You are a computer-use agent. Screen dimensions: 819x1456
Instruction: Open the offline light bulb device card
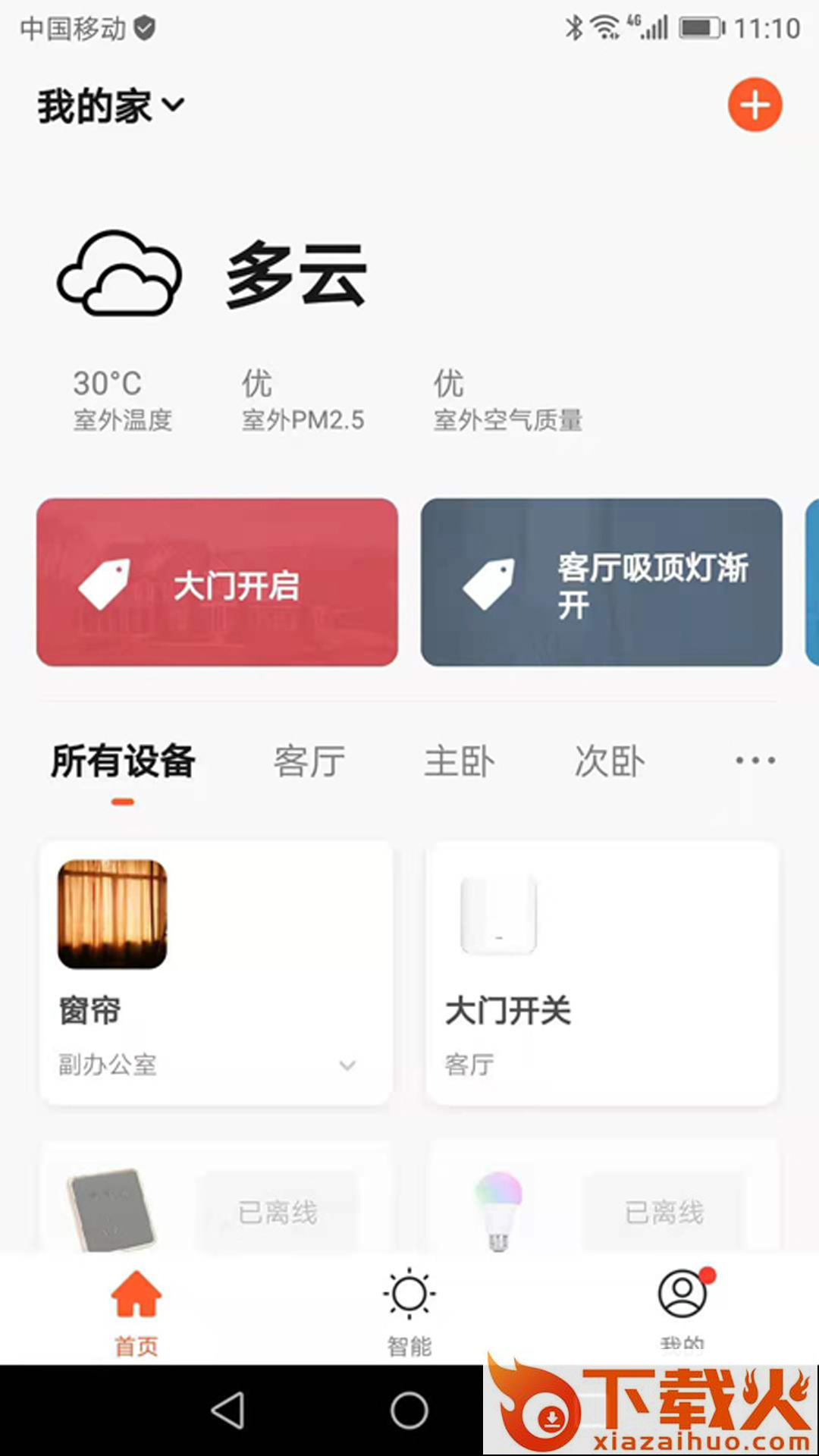[602, 1206]
